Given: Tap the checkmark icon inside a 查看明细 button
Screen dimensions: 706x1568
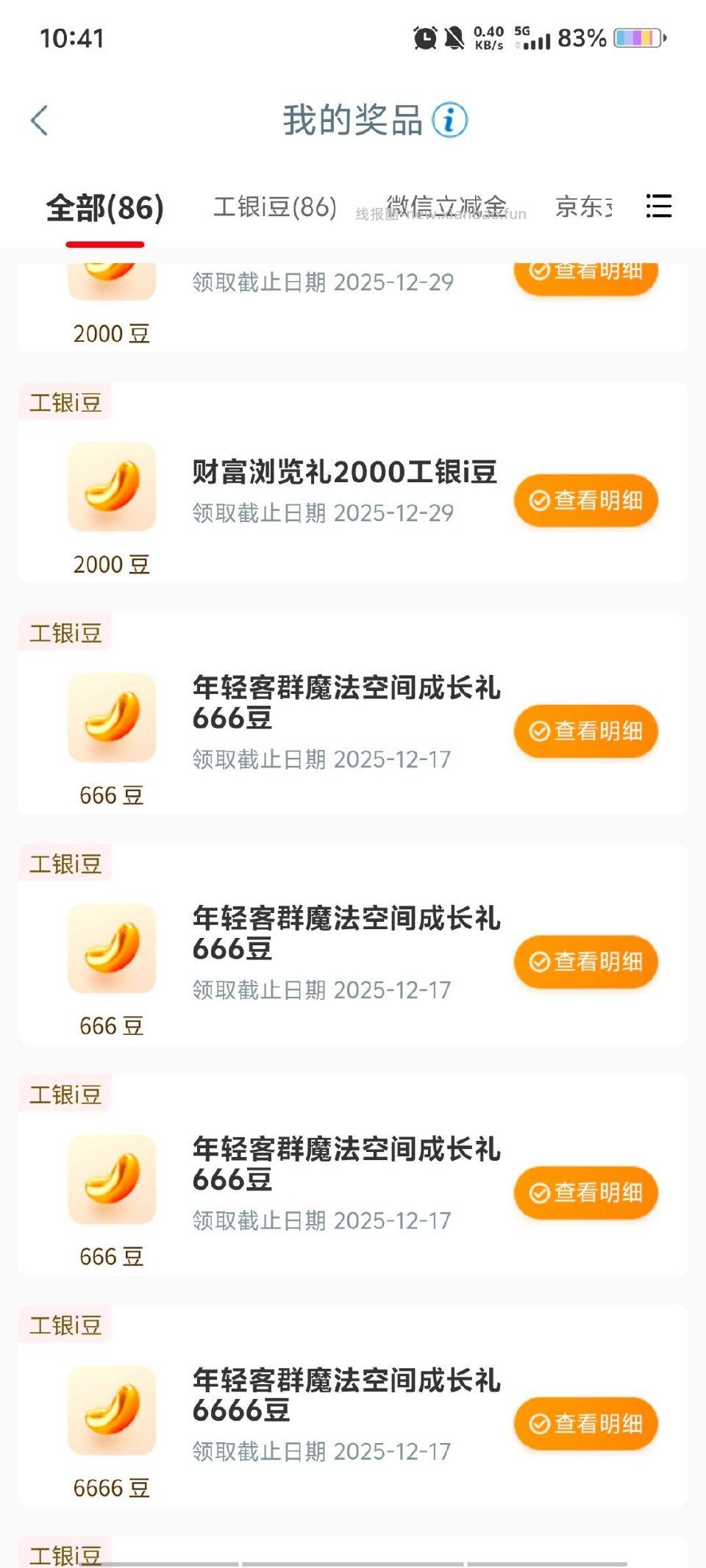Looking at the screenshot, I should tap(539, 499).
